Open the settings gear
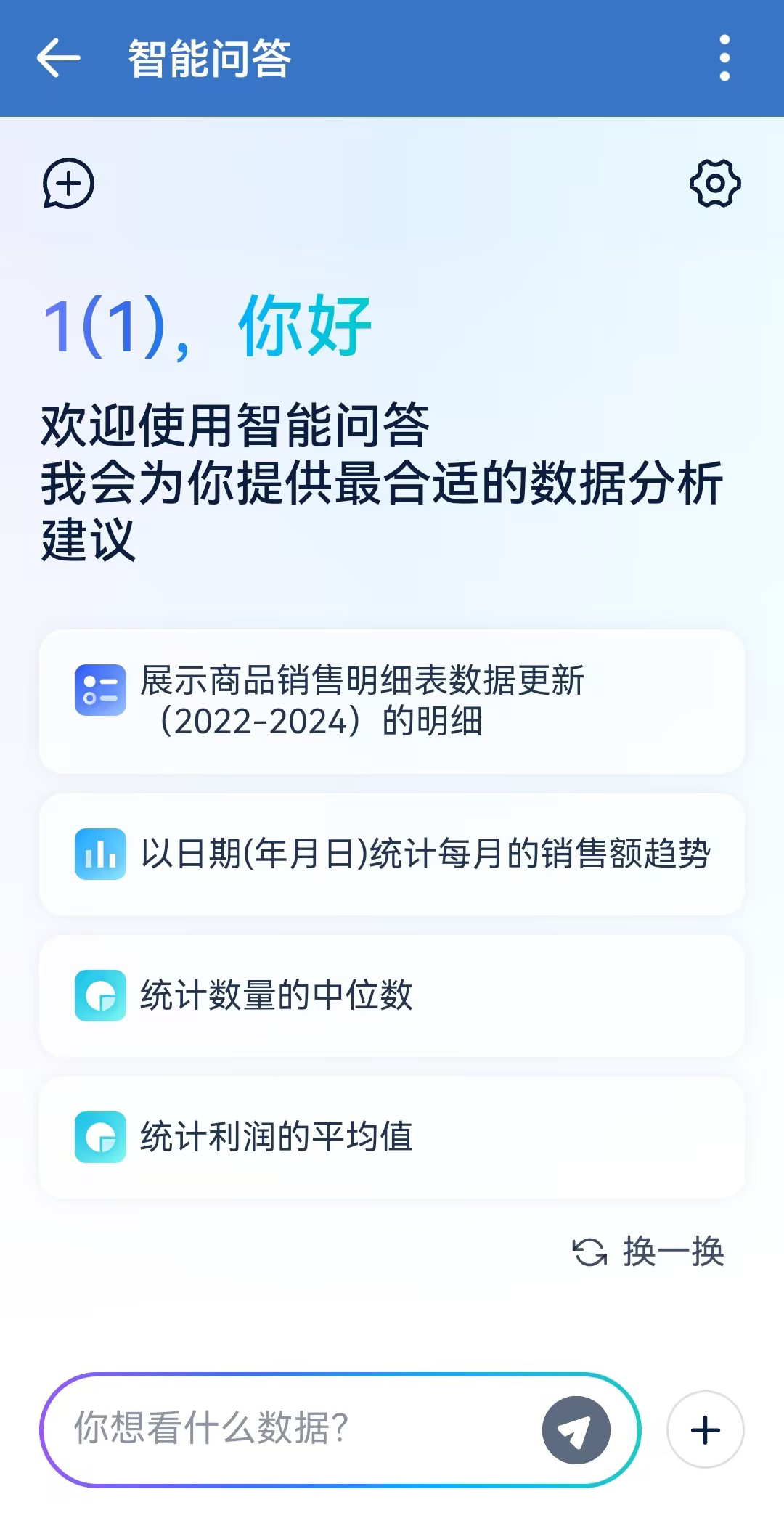This screenshot has width=784, height=1526. click(715, 183)
